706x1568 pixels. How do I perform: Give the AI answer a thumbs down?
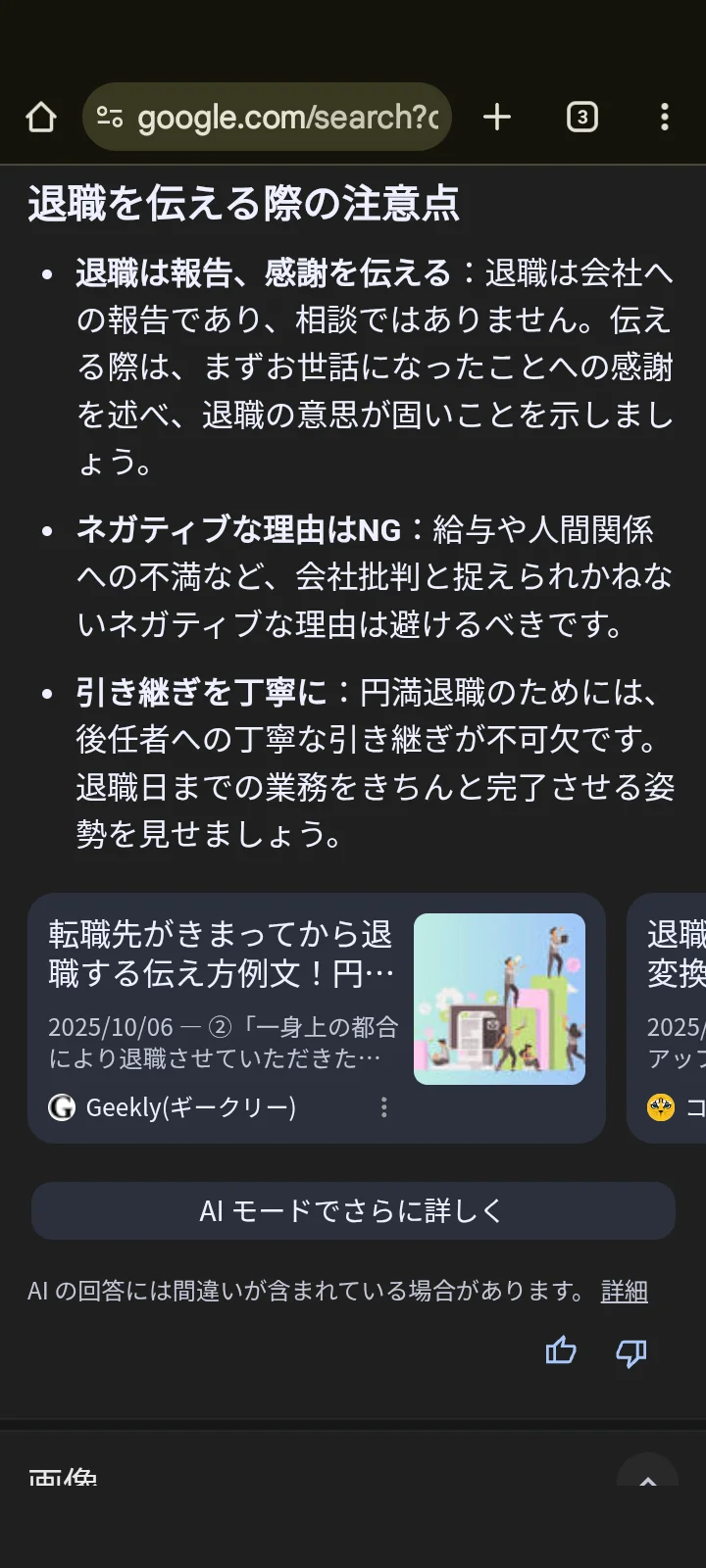coord(630,1353)
